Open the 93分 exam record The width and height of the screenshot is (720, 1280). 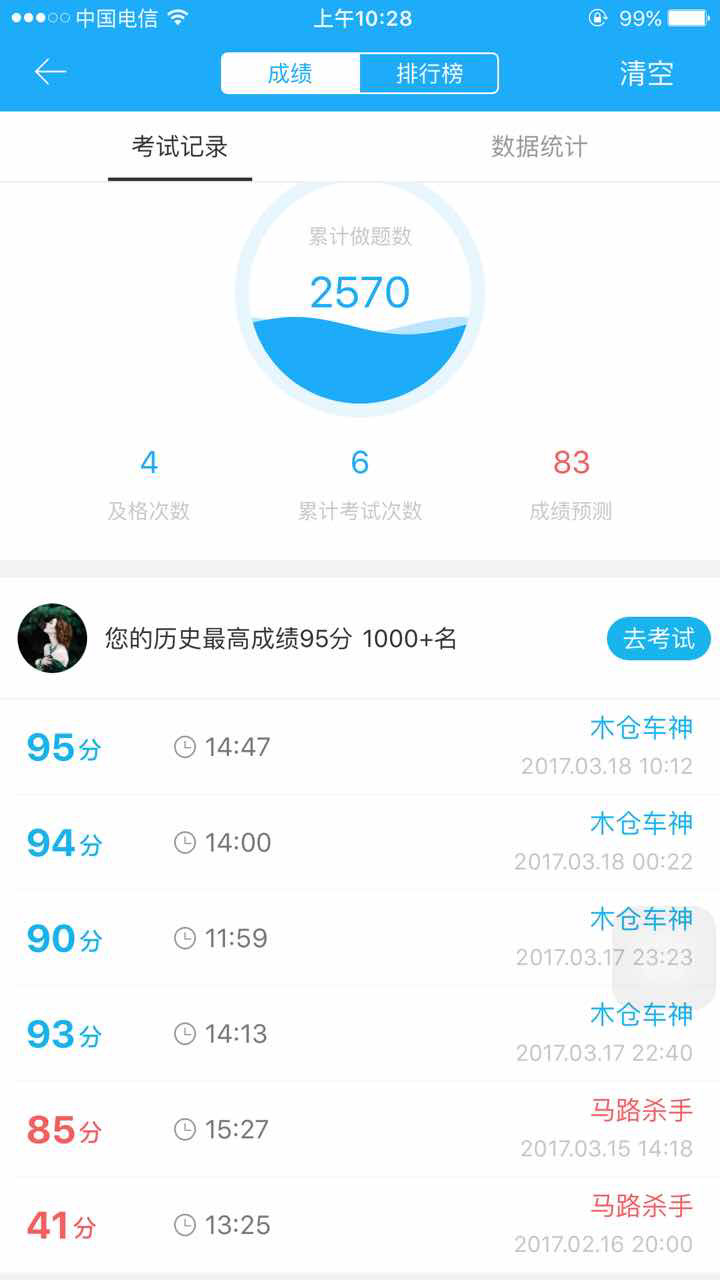[360, 1034]
